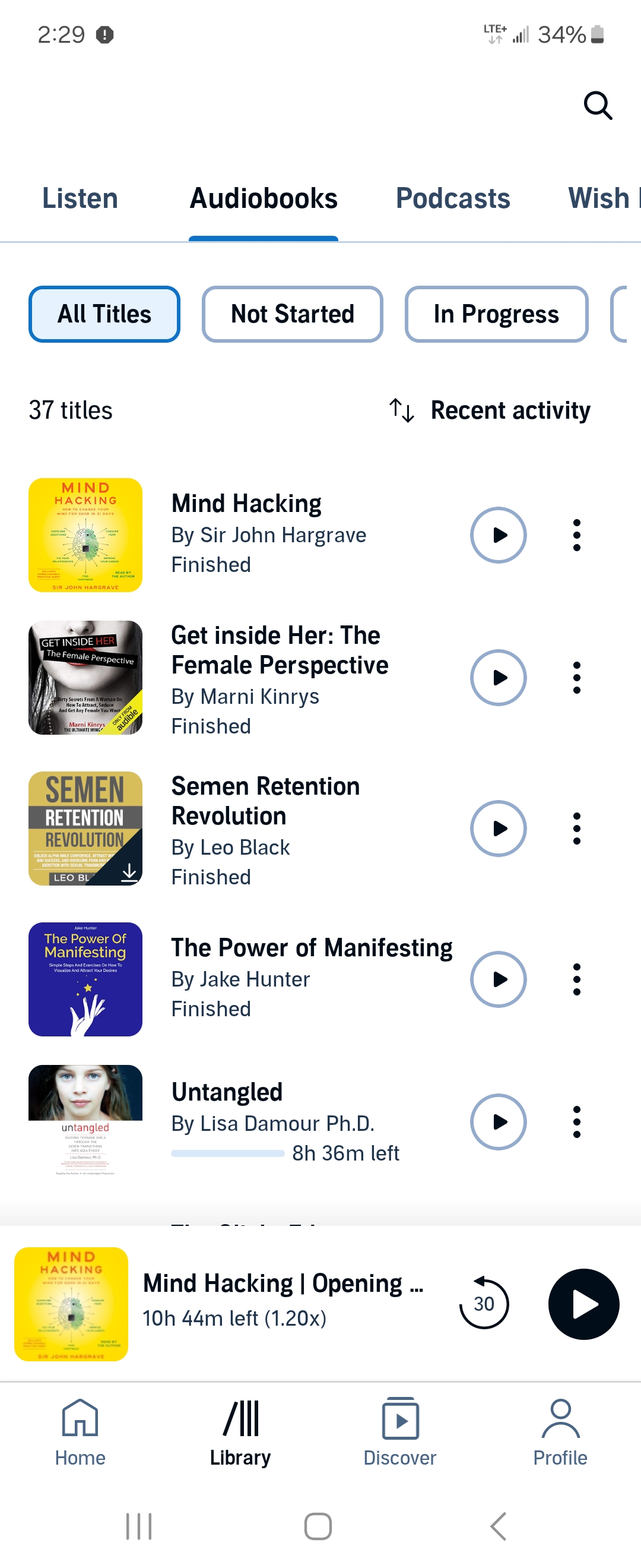
Task: Change sort order from Recent activity
Action: pos(490,410)
